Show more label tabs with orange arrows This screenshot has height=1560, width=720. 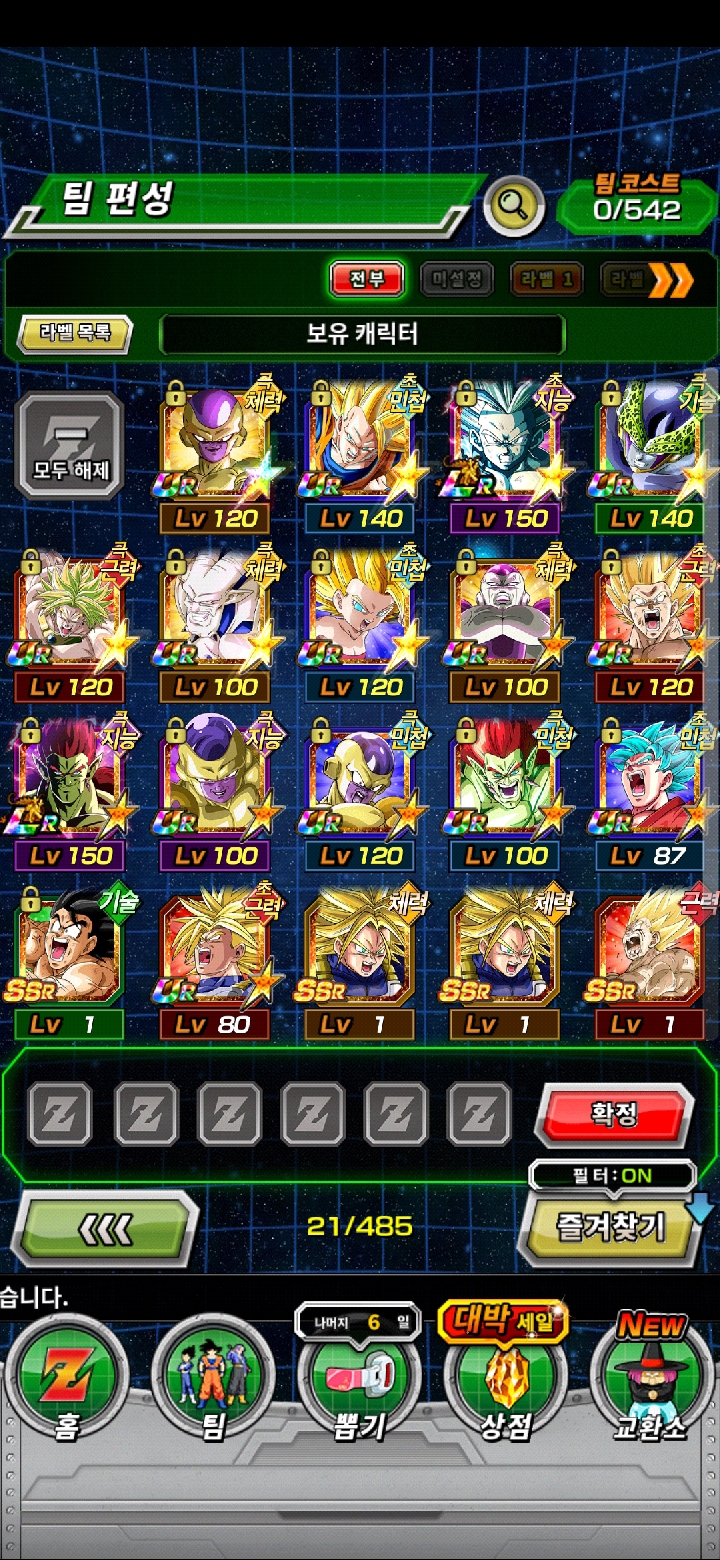click(x=669, y=280)
